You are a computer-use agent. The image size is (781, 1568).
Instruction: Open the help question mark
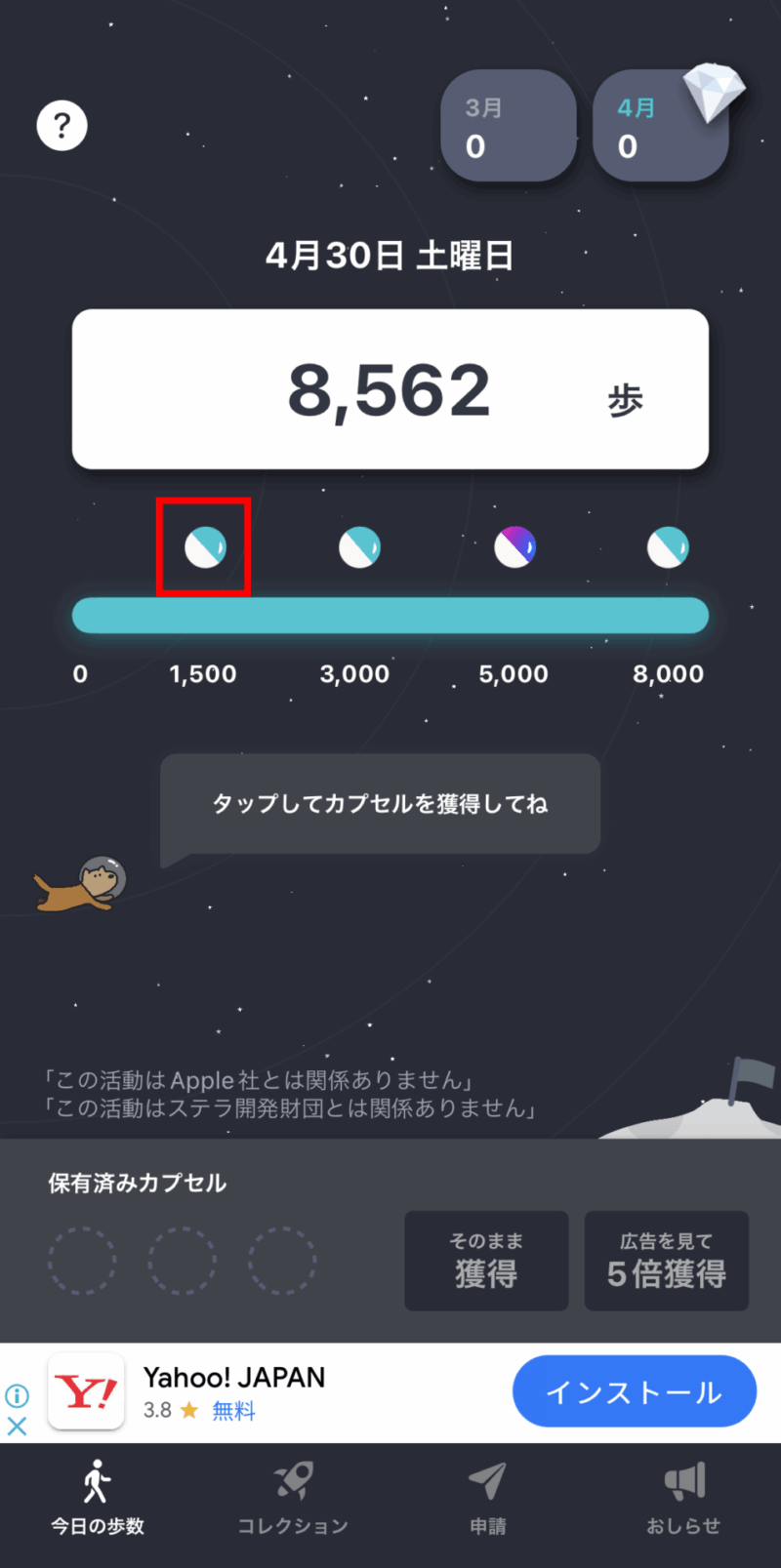click(x=62, y=126)
